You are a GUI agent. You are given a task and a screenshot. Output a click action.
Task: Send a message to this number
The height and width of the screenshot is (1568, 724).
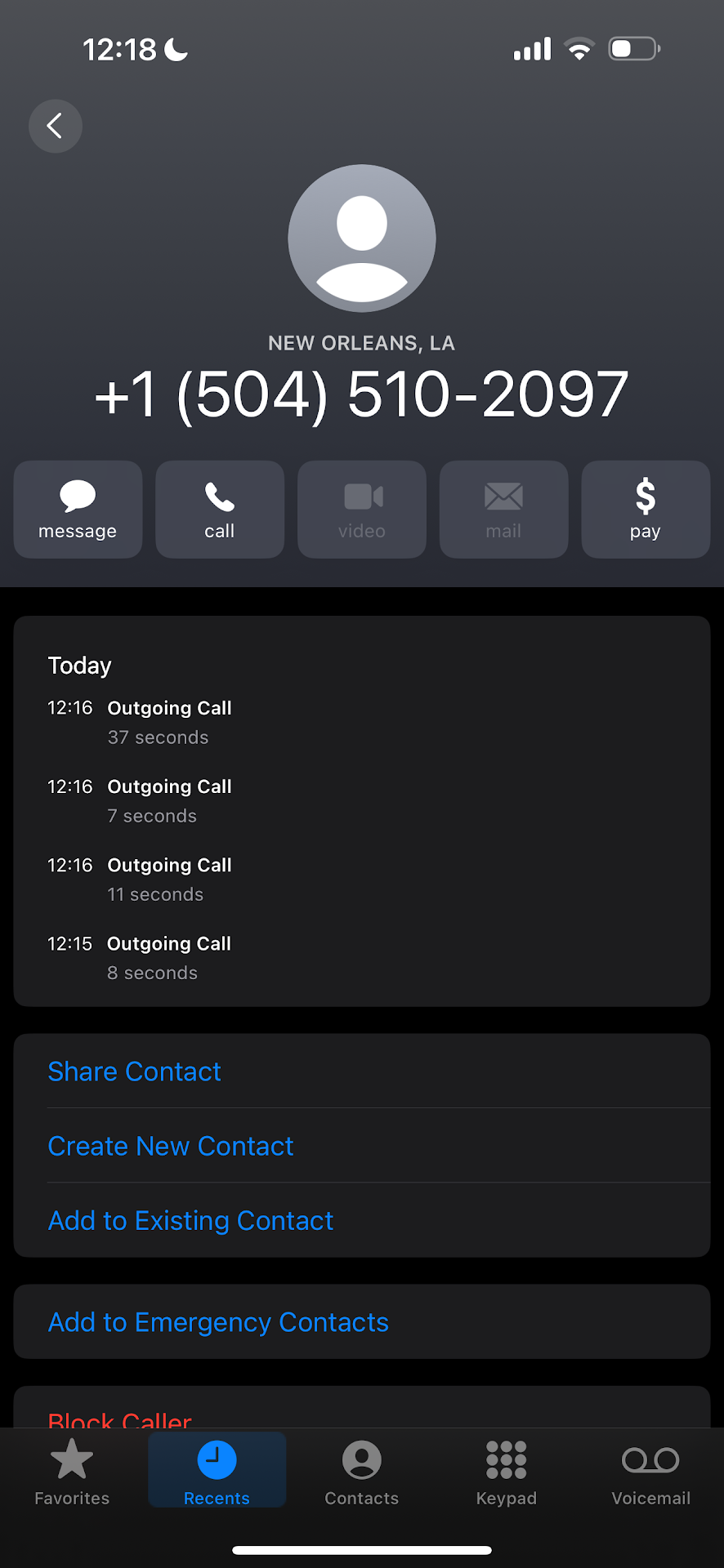click(78, 510)
